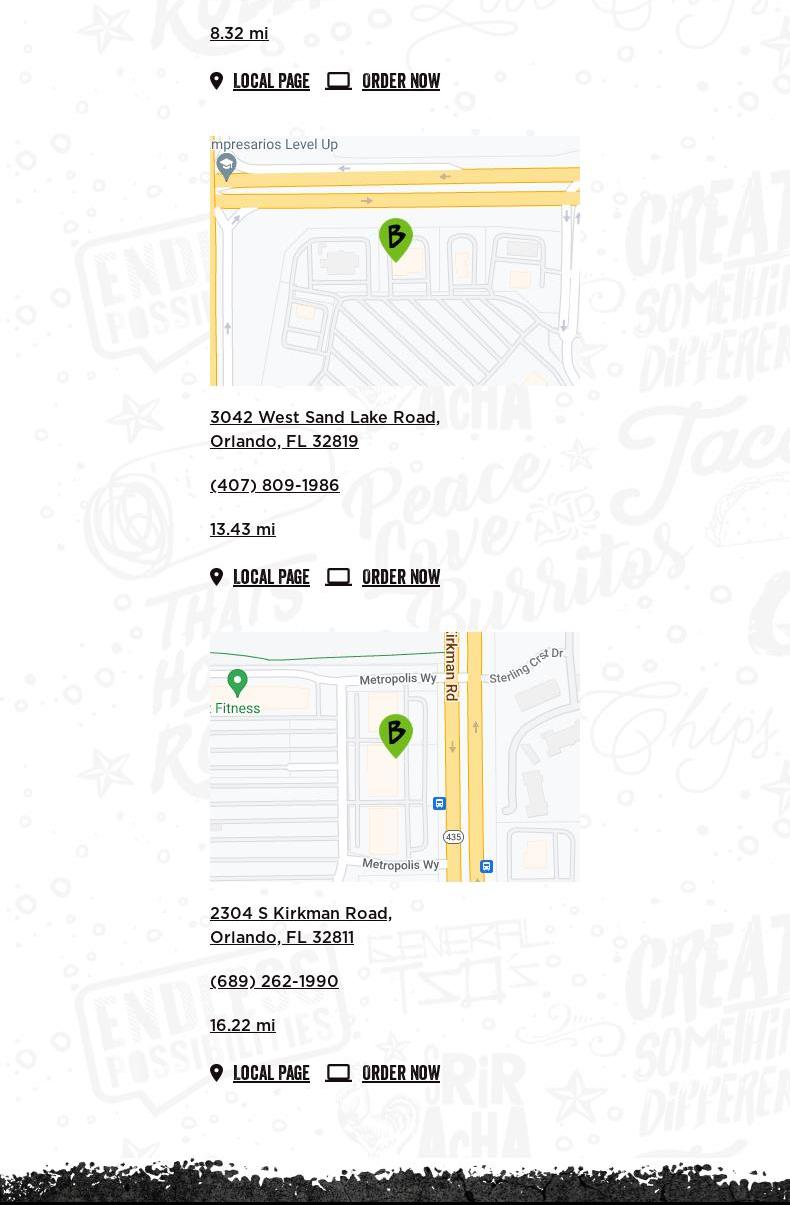Open address 2304 S Kirkman Road
This screenshot has height=1205, width=790.
pos(300,925)
